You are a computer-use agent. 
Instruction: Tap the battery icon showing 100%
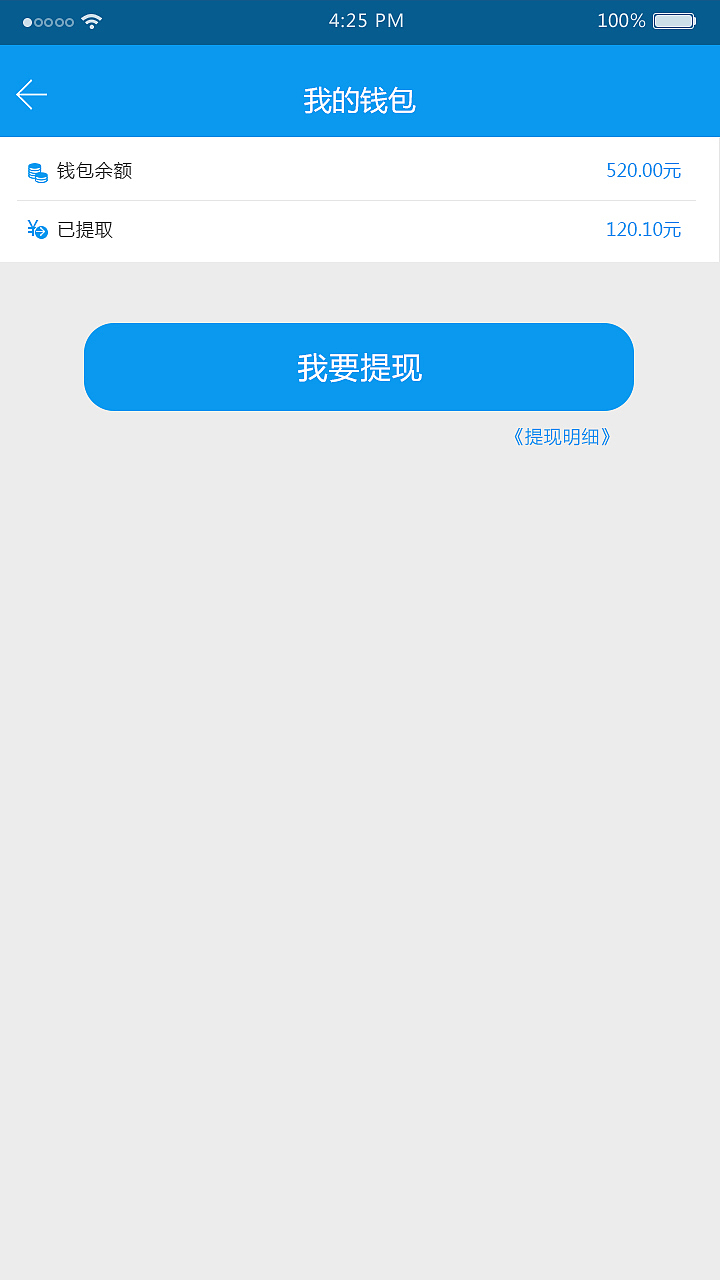pos(674,19)
